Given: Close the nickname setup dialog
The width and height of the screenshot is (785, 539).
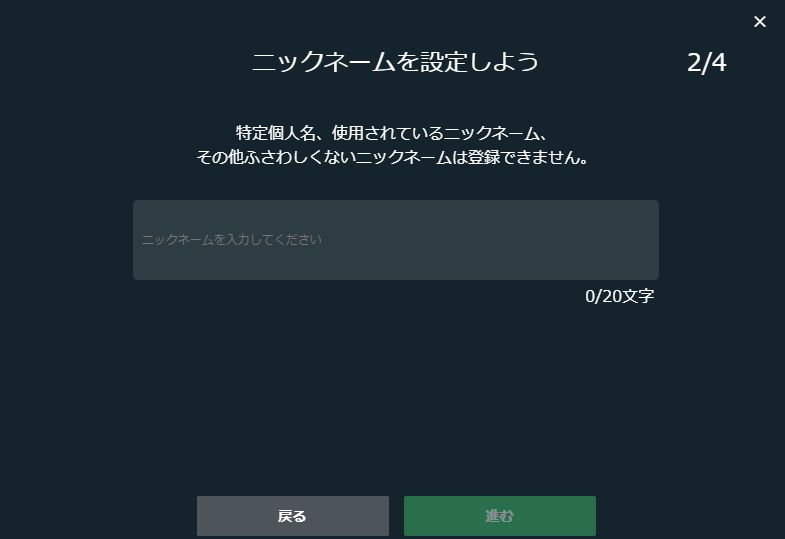Looking at the screenshot, I should 760,22.
